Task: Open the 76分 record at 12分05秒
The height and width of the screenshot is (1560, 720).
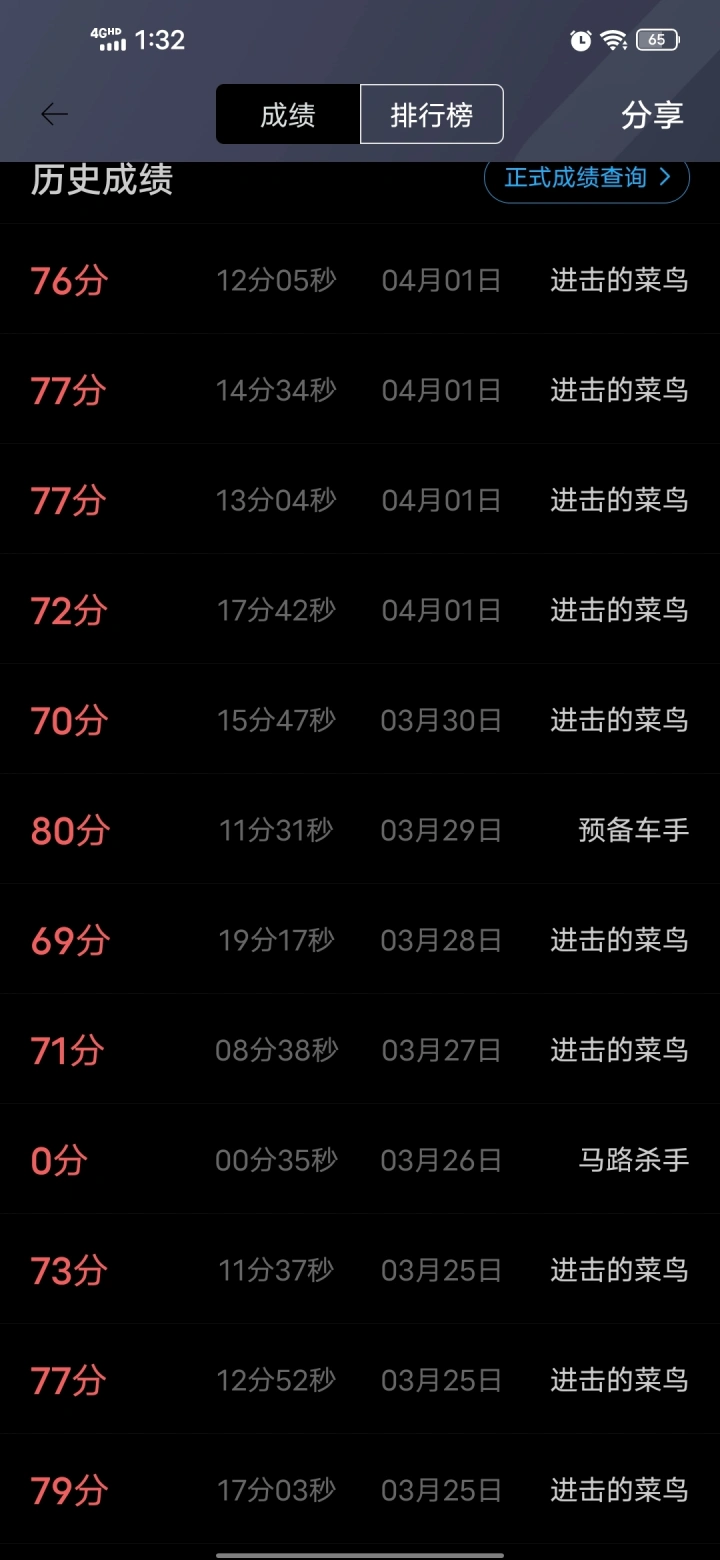Action: click(x=360, y=279)
